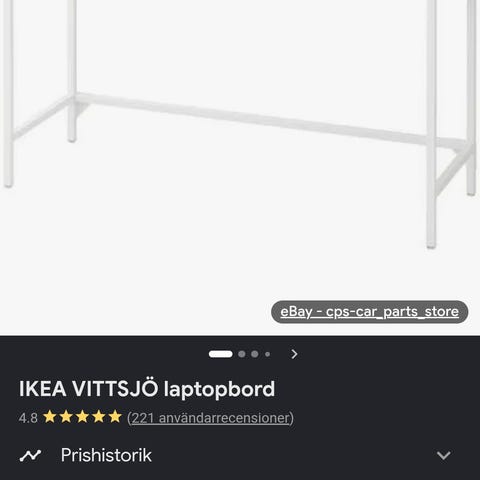Viewport: 480px width, 480px height.
Task: Go to the next product image arrow
Action: [294, 354]
